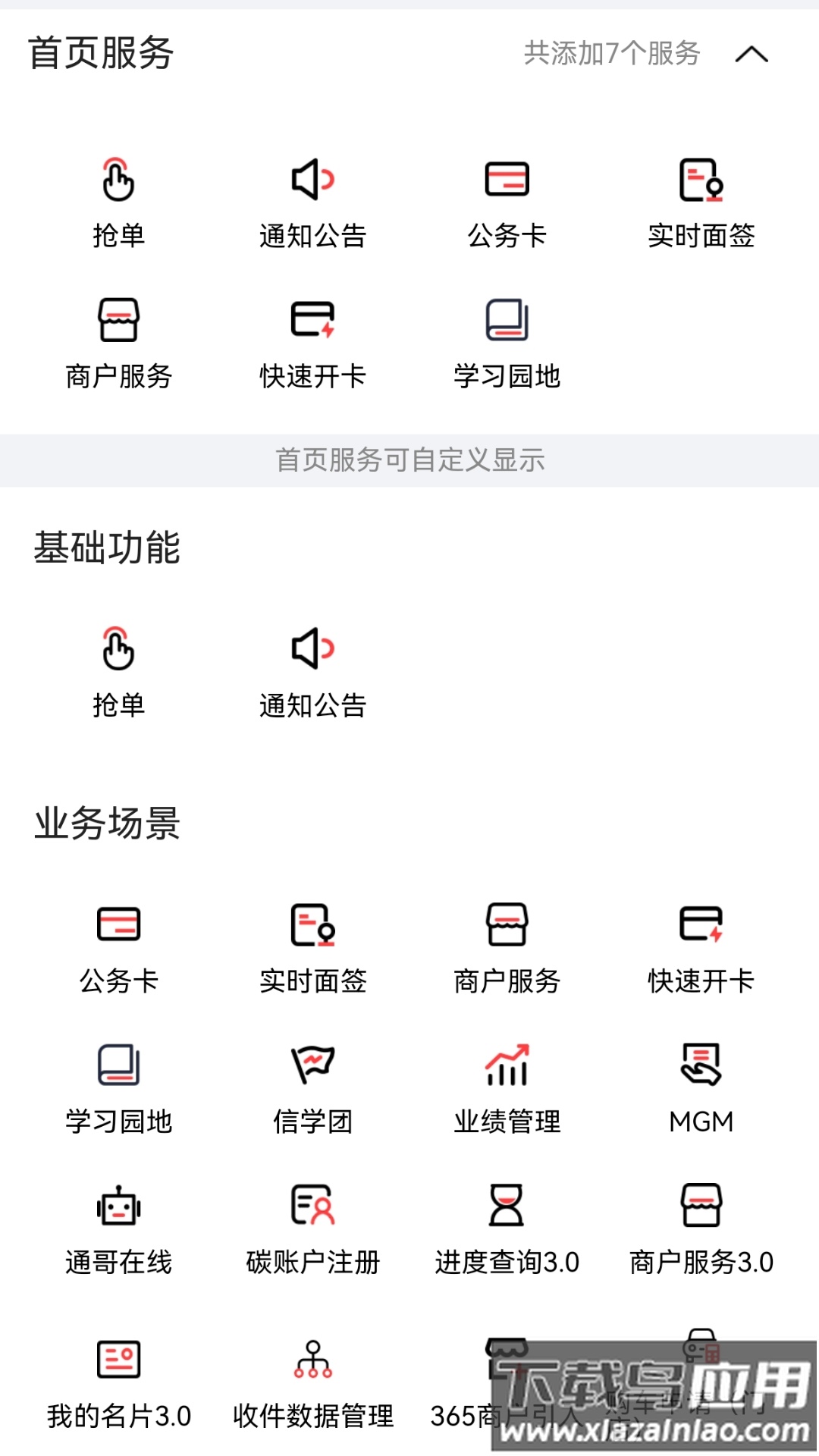Select 碳账户注册 carbon account icon
This screenshot has width=819, height=1456.
point(312,1206)
